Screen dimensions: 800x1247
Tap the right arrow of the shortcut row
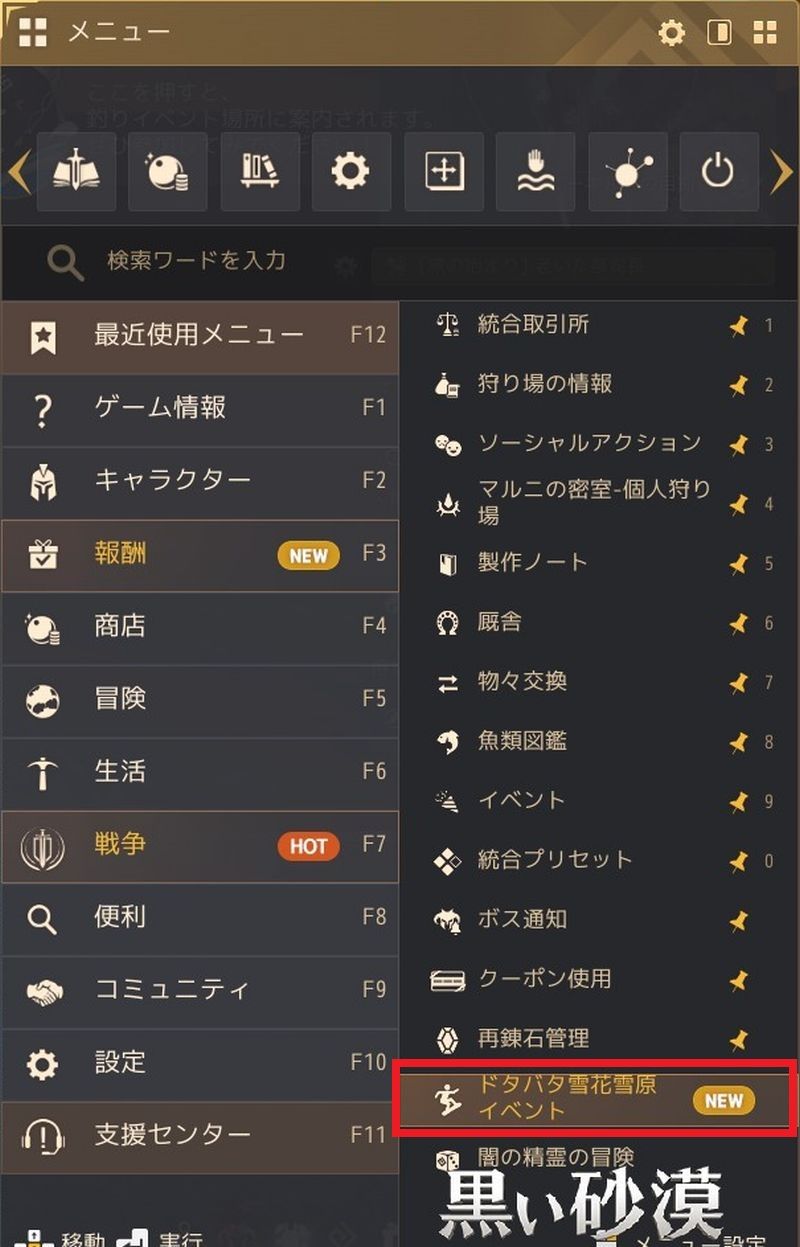click(x=781, y=172)
